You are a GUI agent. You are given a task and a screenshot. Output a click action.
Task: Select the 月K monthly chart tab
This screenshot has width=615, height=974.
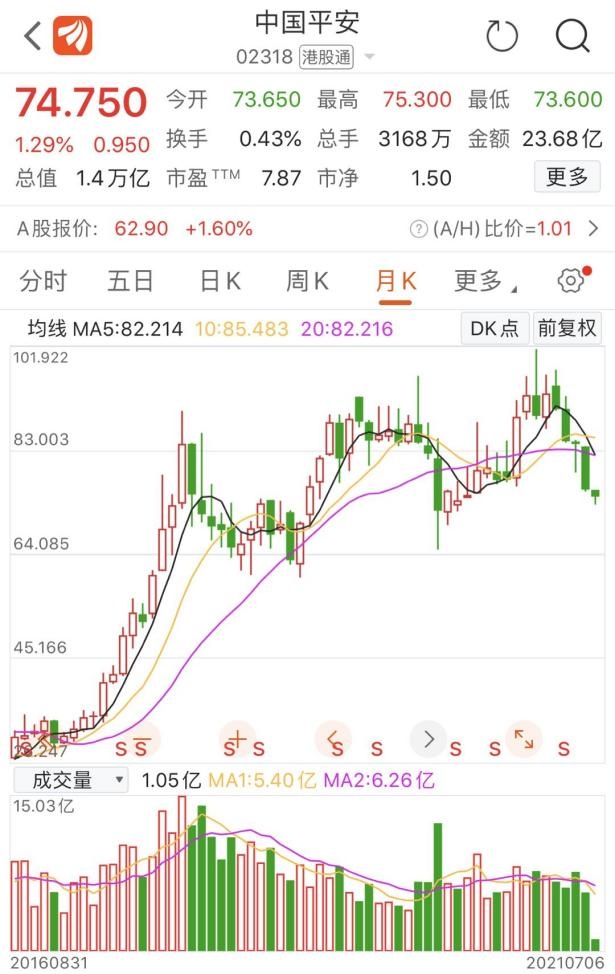[x=395, y=282]
